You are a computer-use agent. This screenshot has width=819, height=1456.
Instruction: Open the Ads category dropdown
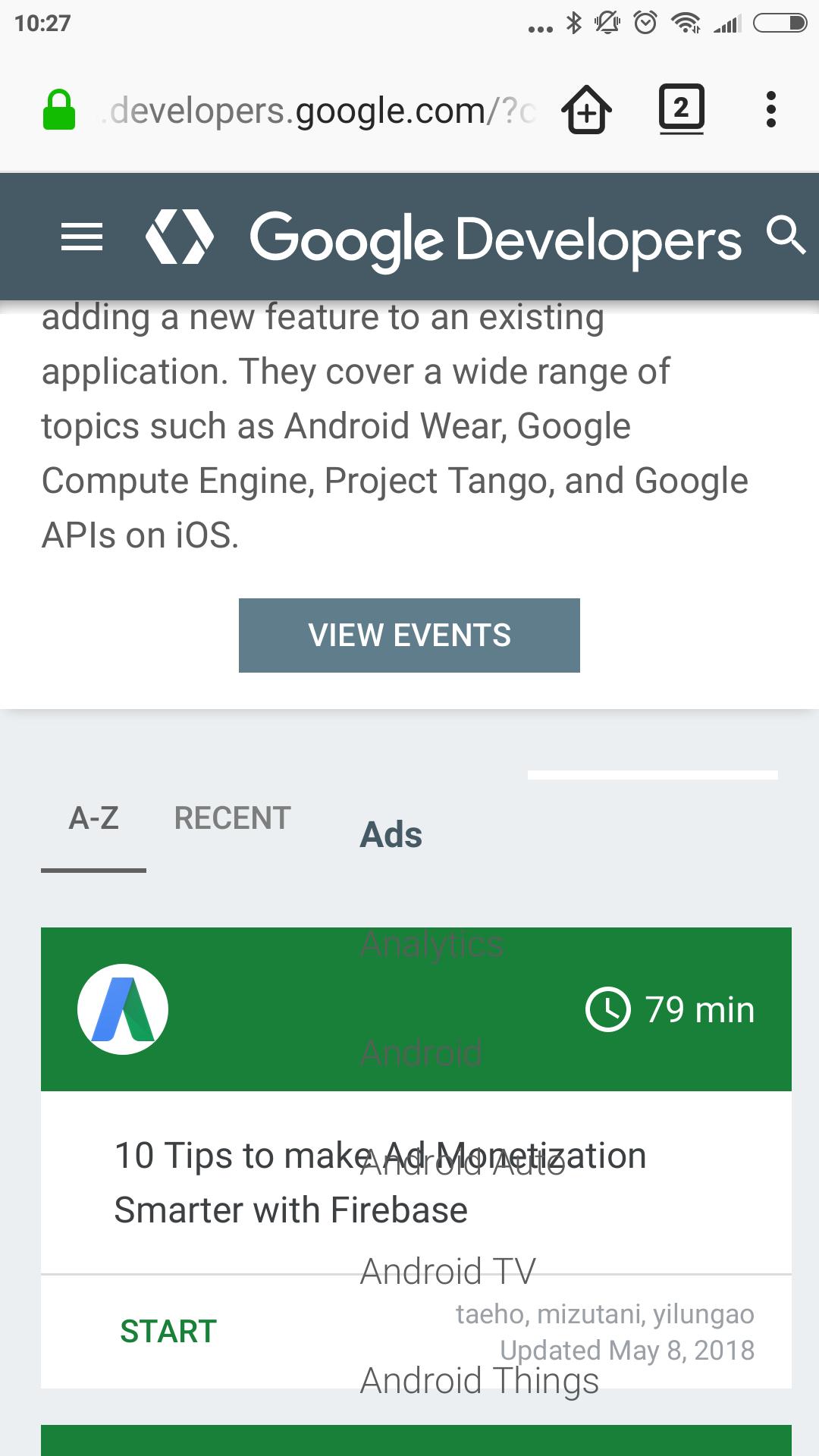pos(391,833)
